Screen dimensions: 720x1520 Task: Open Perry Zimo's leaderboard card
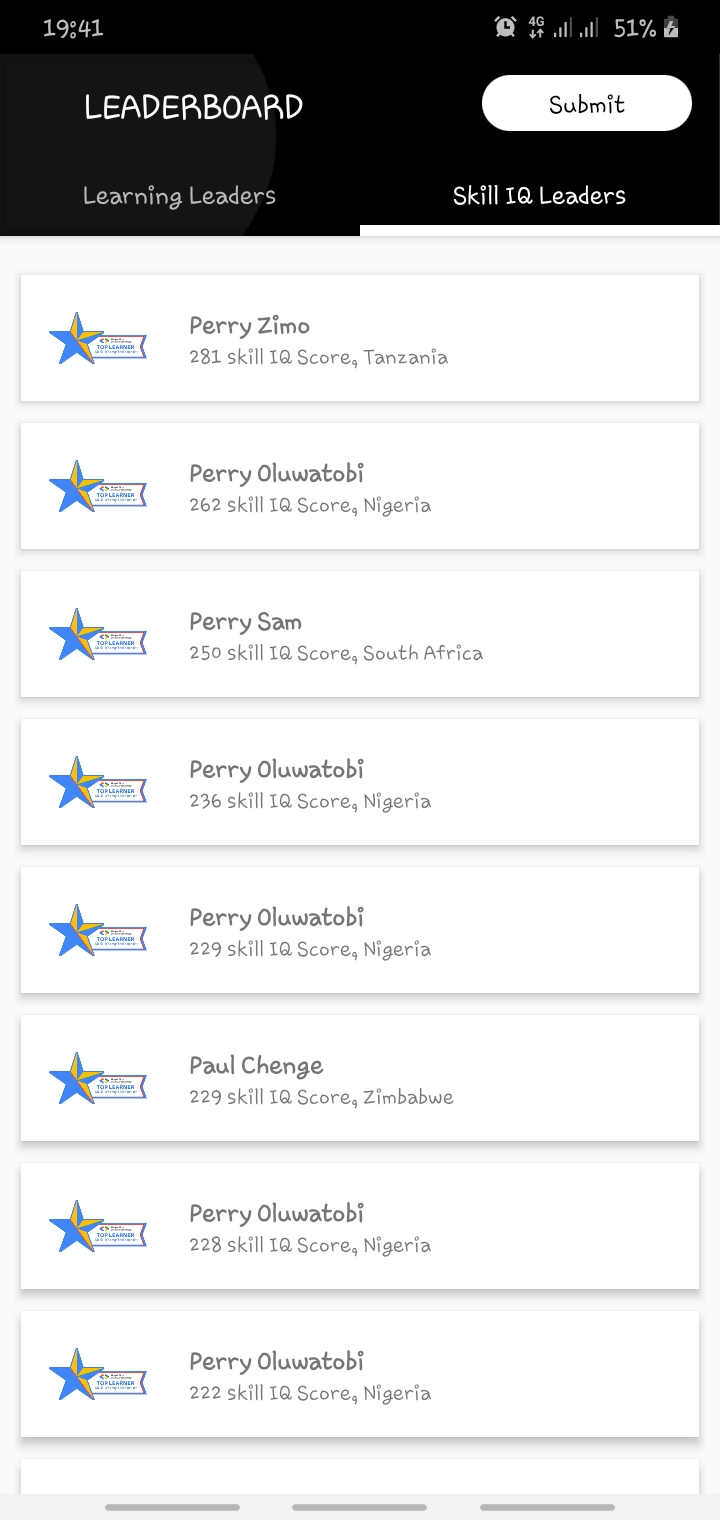point(360,339)
